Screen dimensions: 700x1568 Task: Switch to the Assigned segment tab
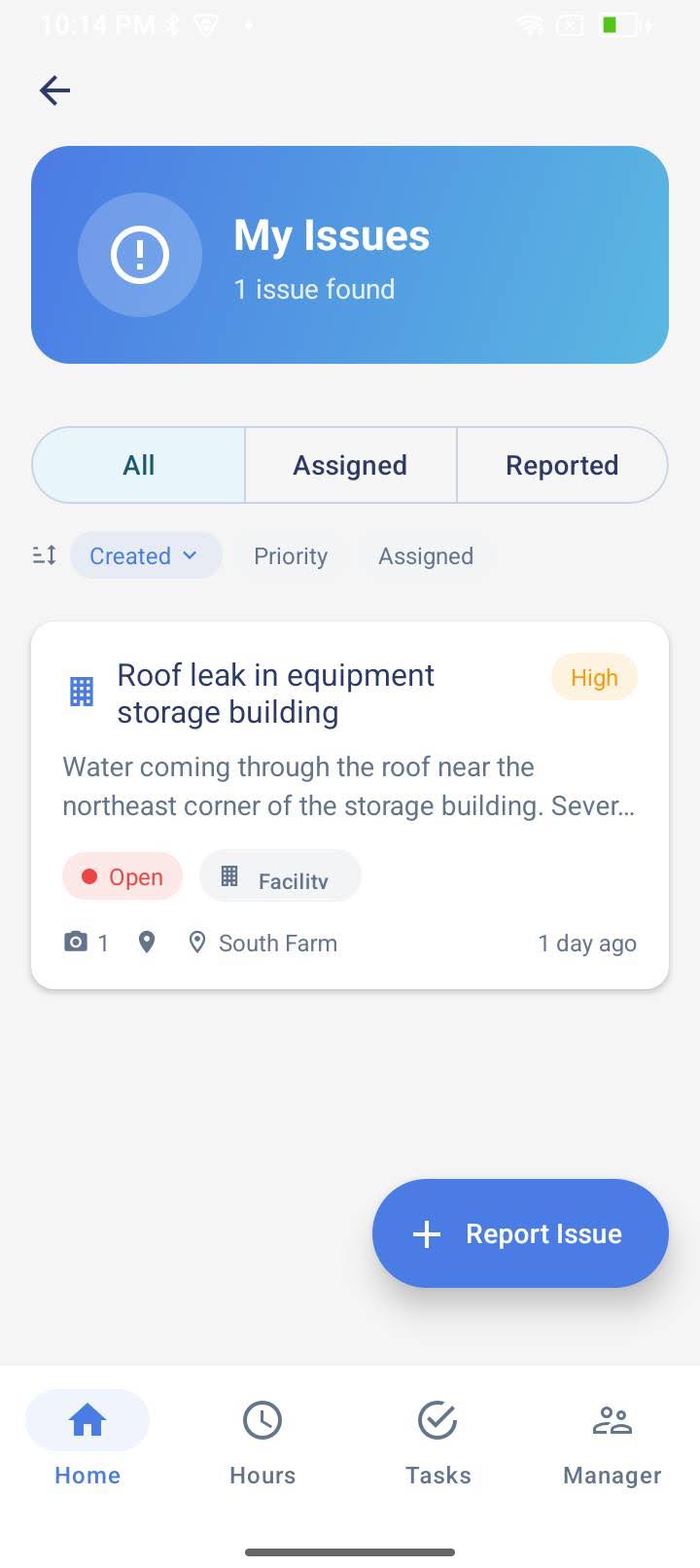350,465
